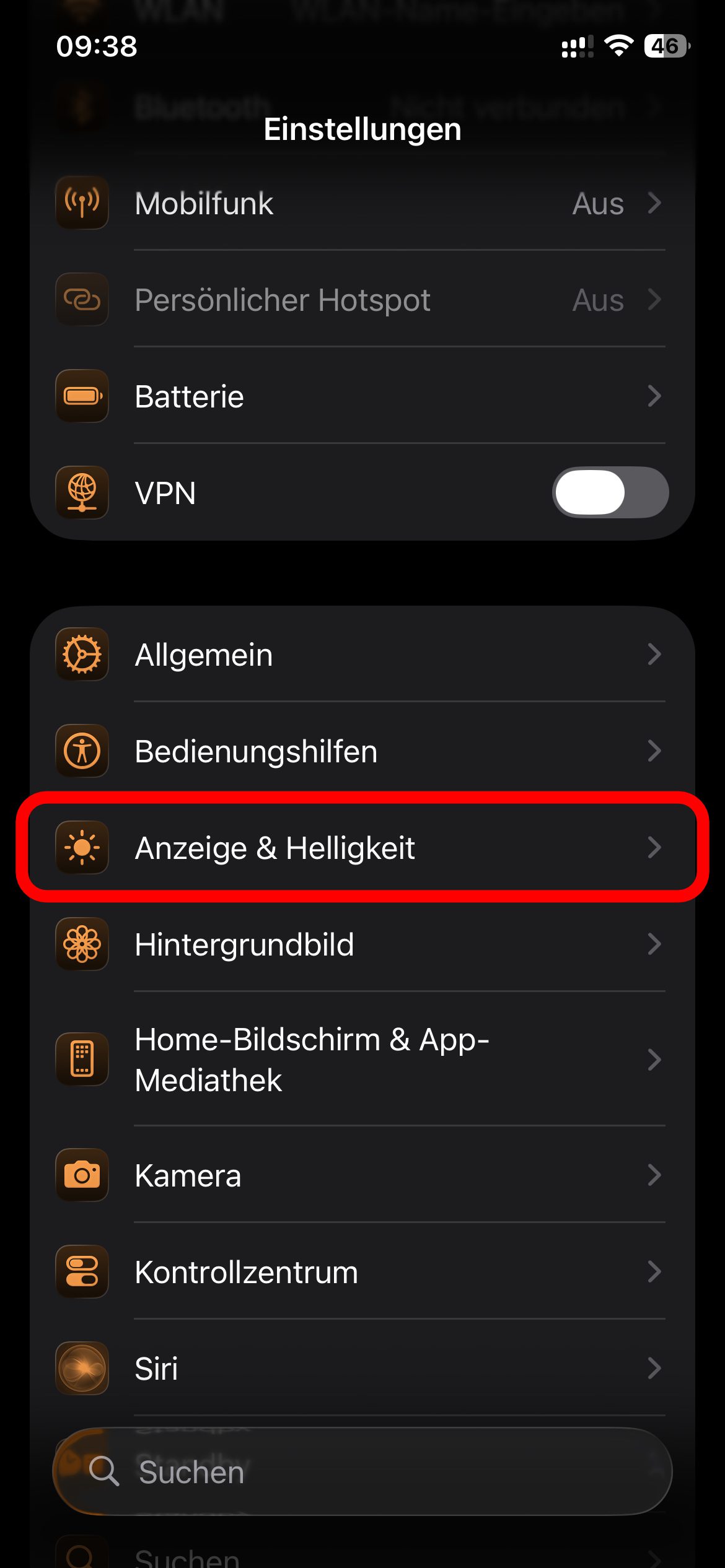Screen dimensions: 725x1568
Task: Open Mobilfunk settings
Action: (362, 203)
